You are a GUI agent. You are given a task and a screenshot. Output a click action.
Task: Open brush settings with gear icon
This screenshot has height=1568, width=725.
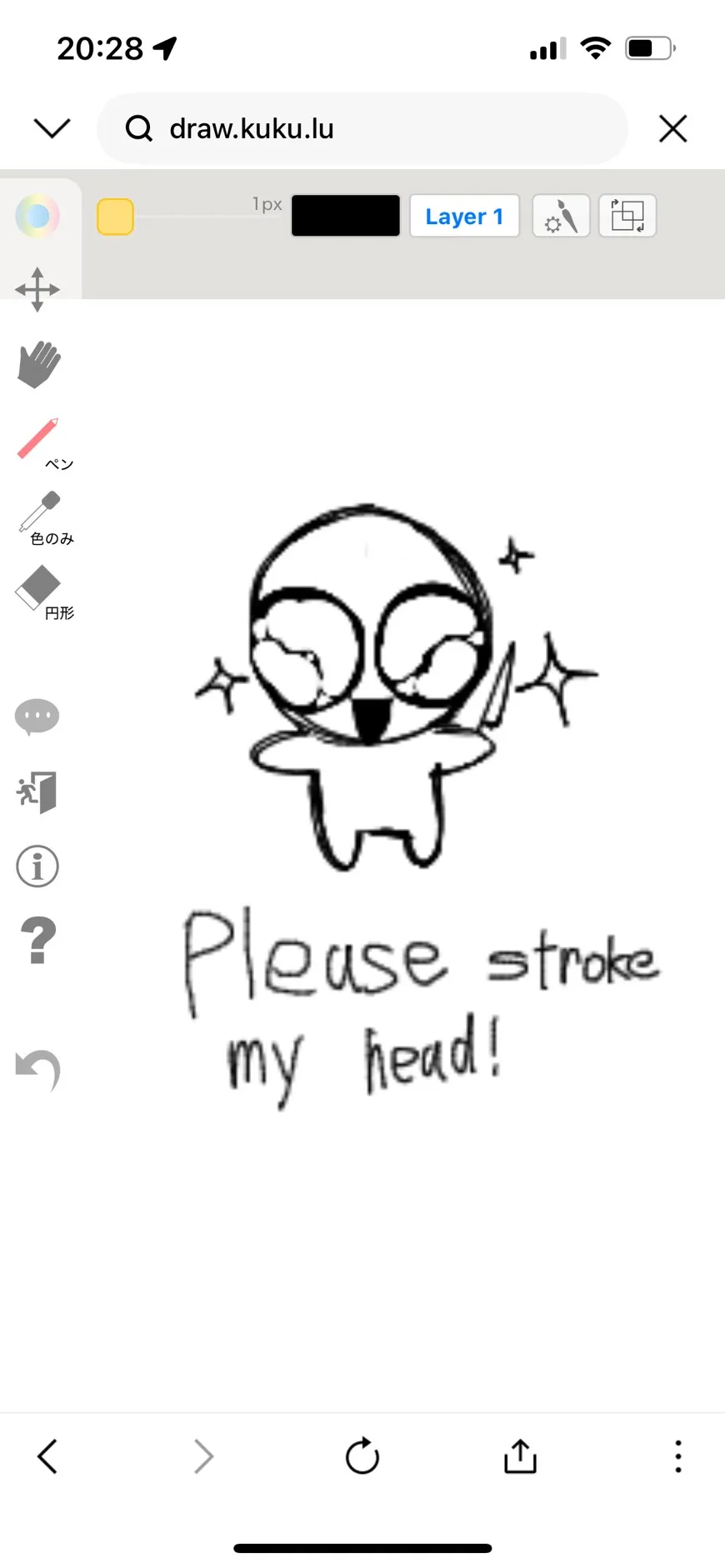click(561, 216)
